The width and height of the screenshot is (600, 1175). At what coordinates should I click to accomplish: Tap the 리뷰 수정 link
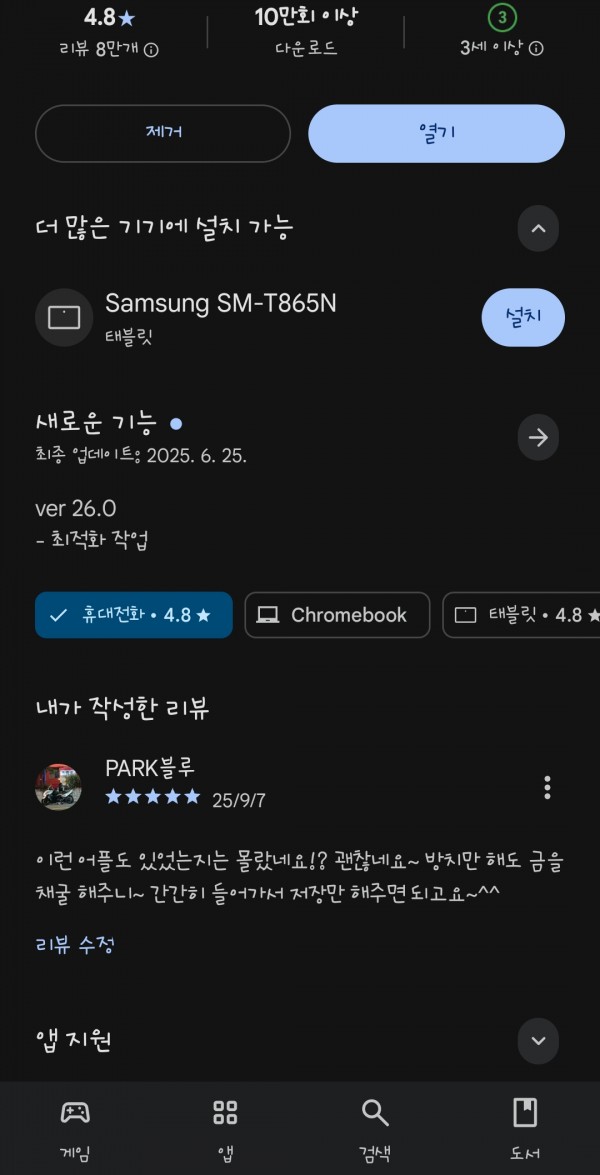click(x=74, y=944)
